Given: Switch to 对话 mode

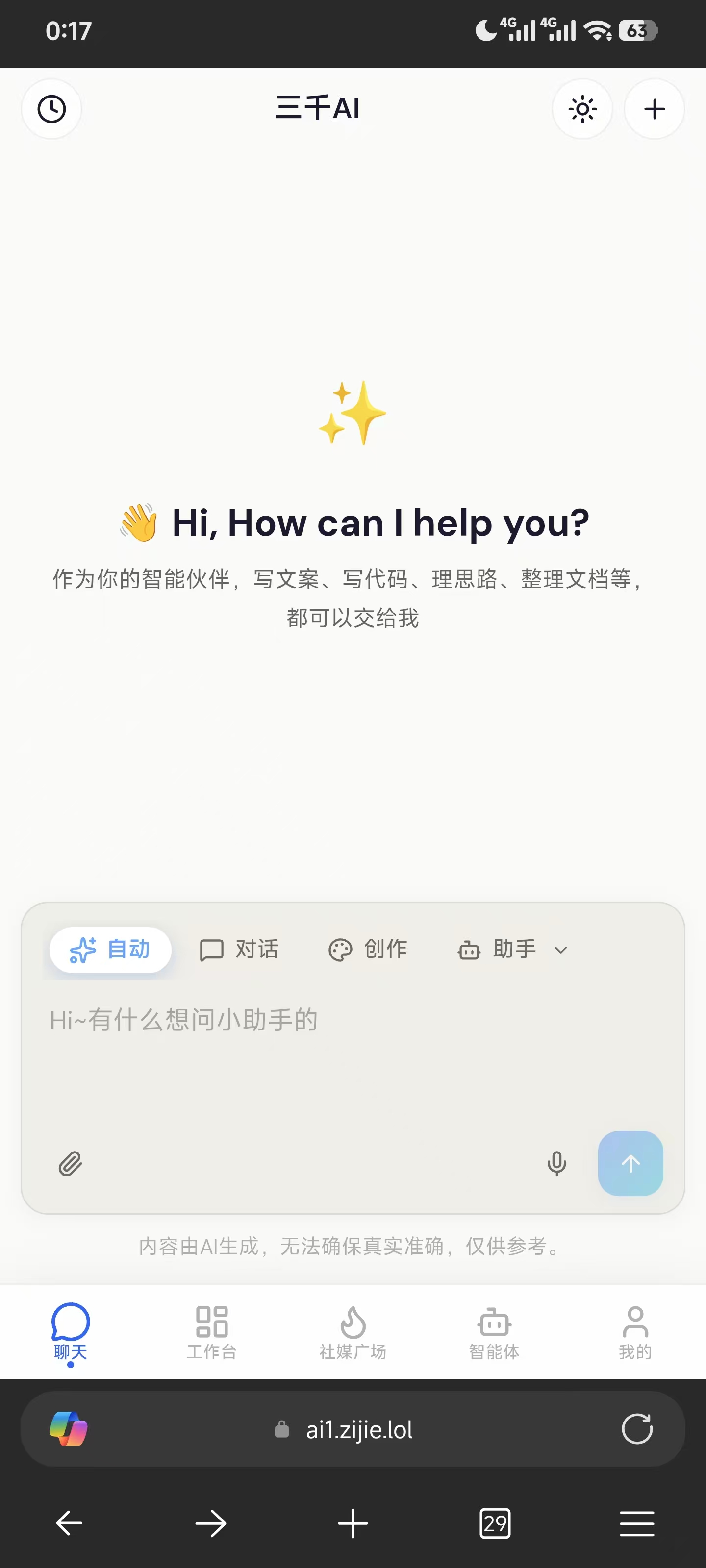Looking at the screenshot, I should (239, 950).
